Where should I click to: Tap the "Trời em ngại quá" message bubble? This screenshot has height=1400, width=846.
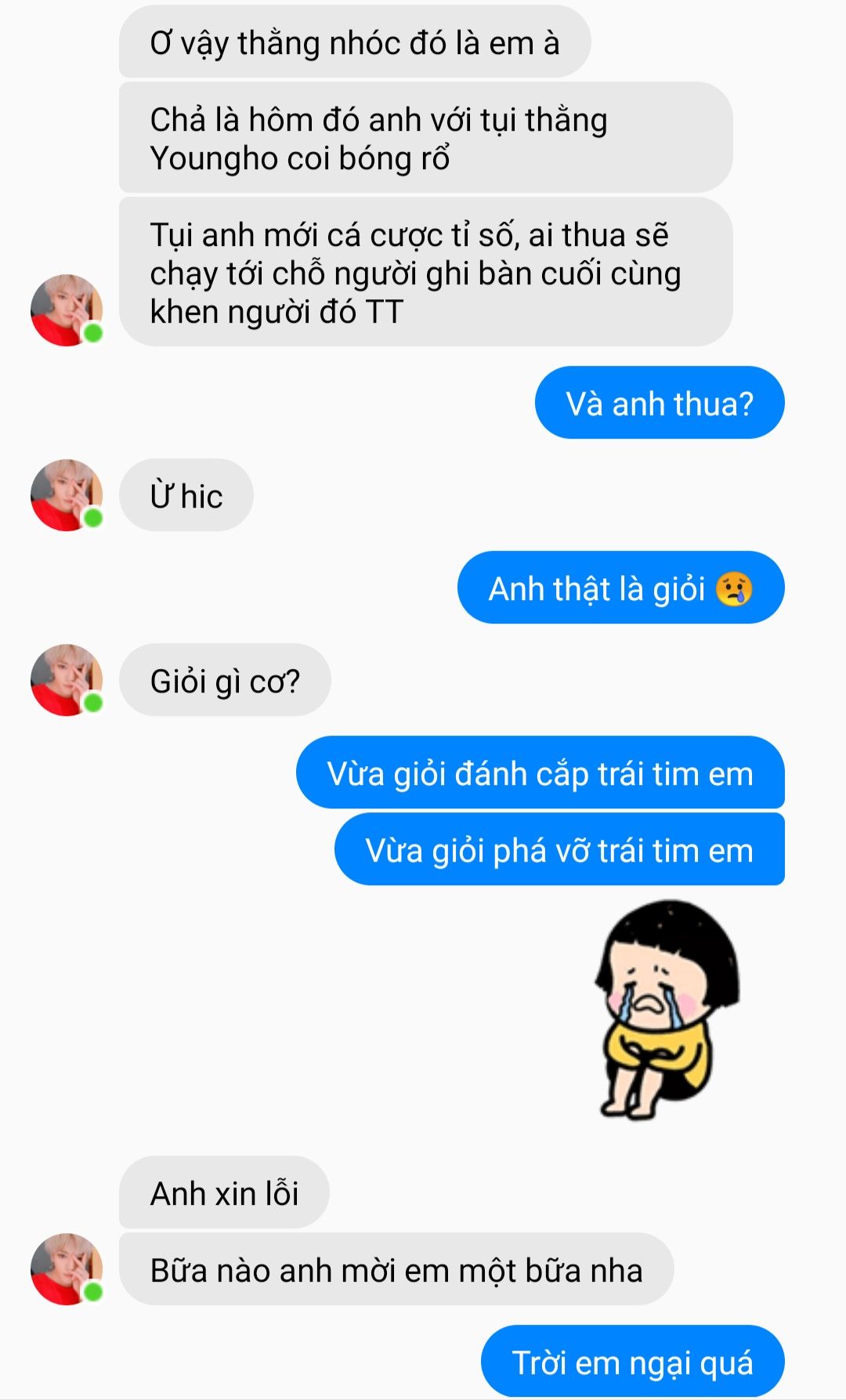(x=632, y=1362)
